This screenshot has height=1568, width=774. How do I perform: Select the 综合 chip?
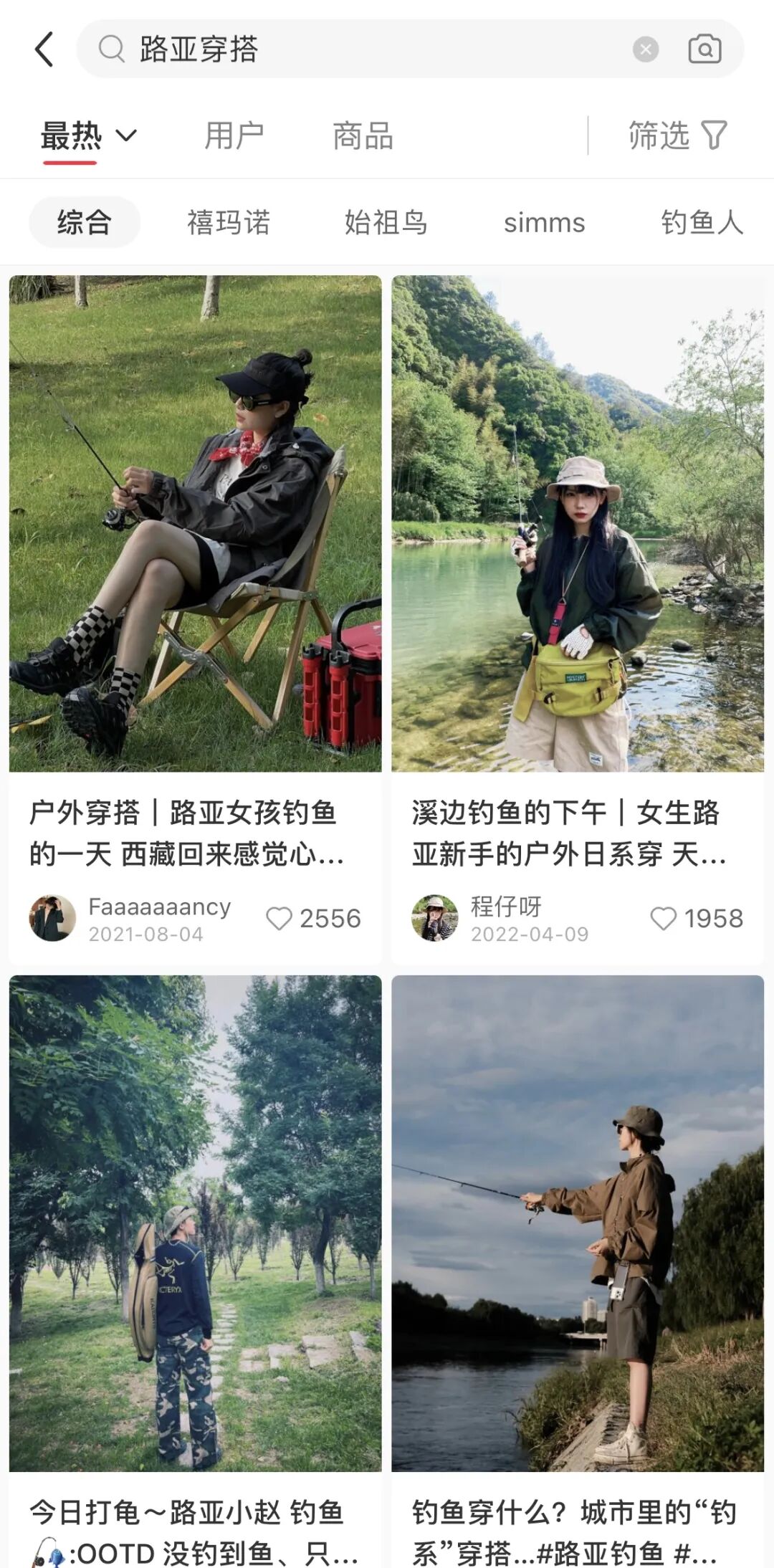(x=84, y=223)
